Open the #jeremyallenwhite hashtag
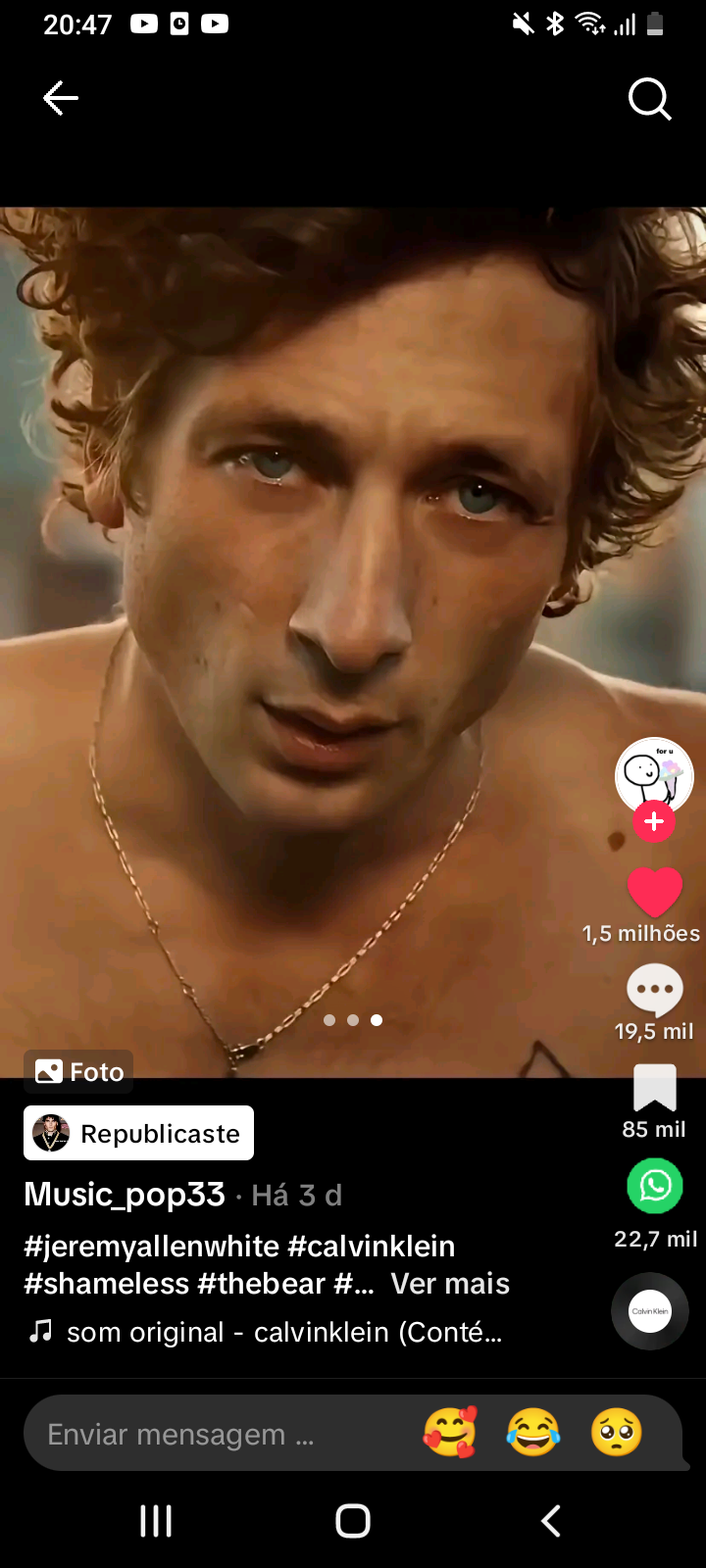 [152, 1247]
